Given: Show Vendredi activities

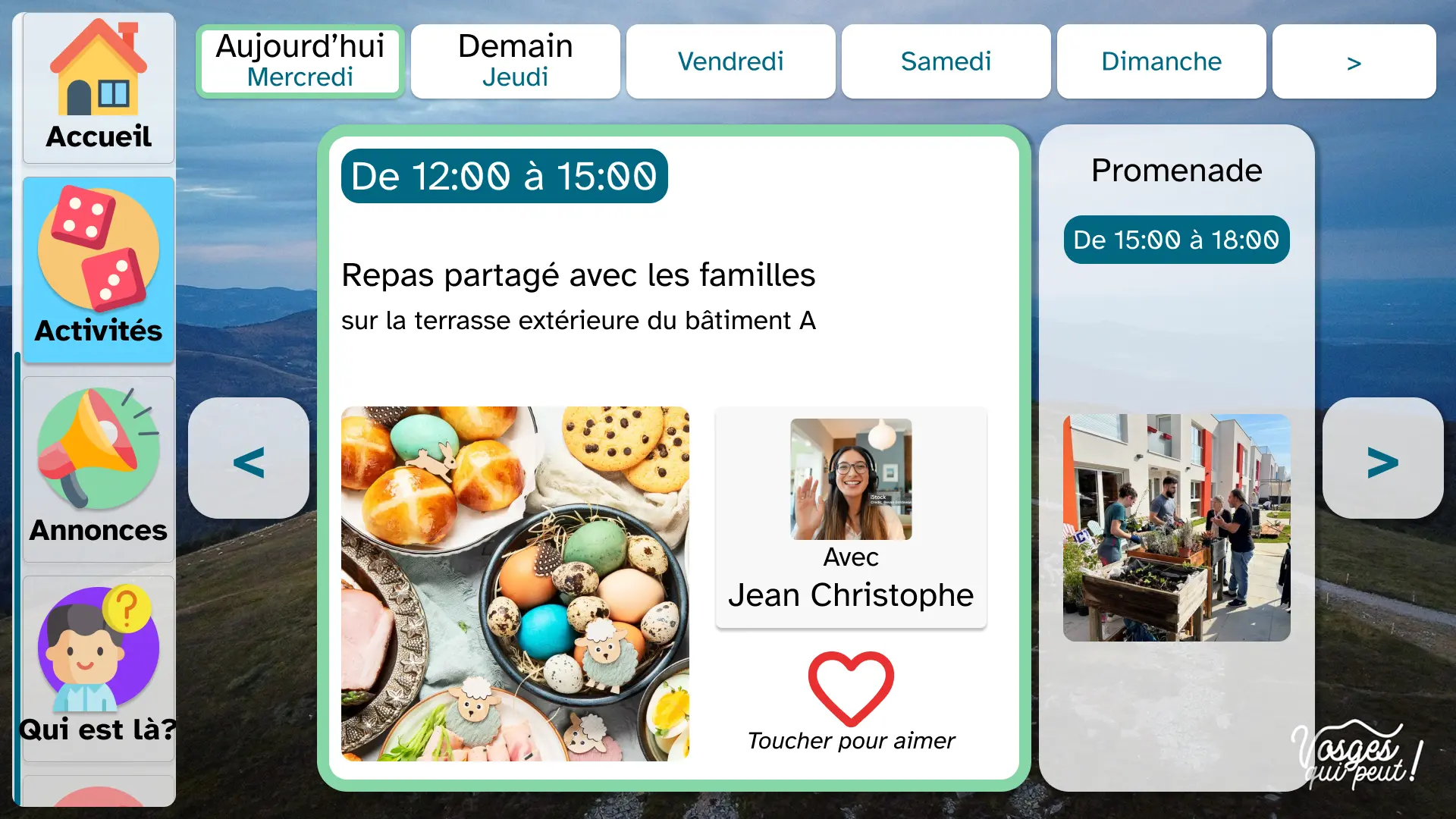Looking at the screenshot, I should coord(730,61).
